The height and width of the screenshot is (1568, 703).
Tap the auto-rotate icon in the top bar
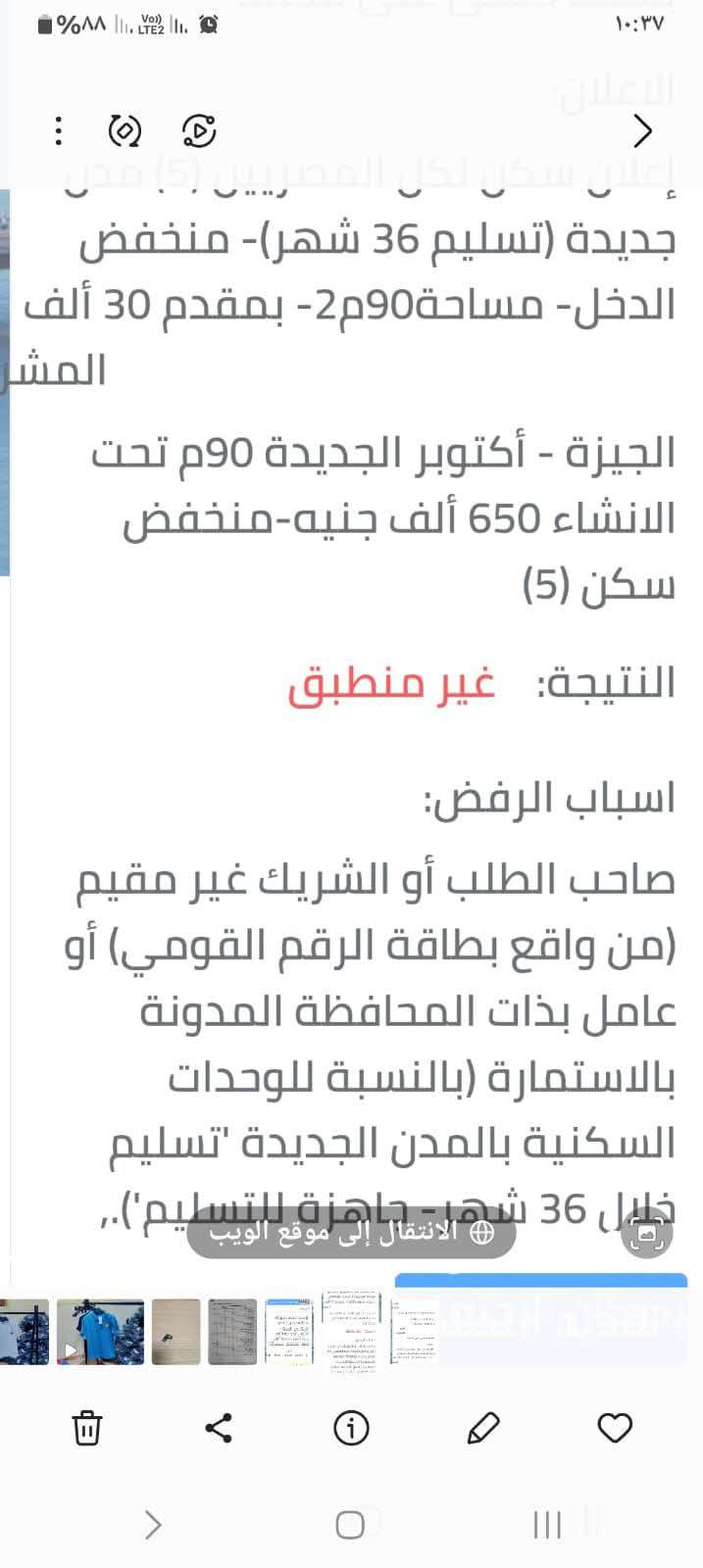click(125, 130)
